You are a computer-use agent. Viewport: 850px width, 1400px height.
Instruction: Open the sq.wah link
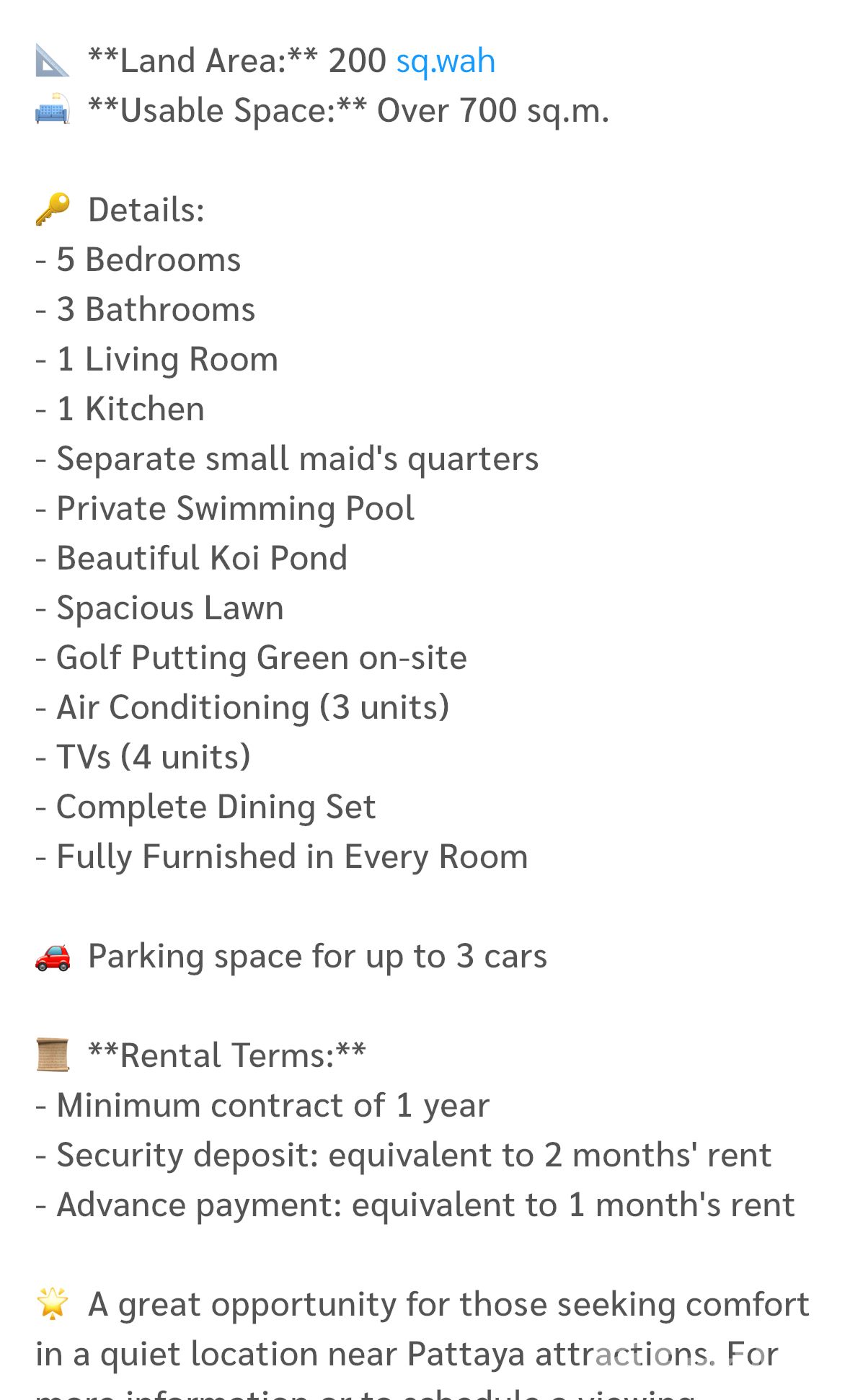tap(446, 61)
